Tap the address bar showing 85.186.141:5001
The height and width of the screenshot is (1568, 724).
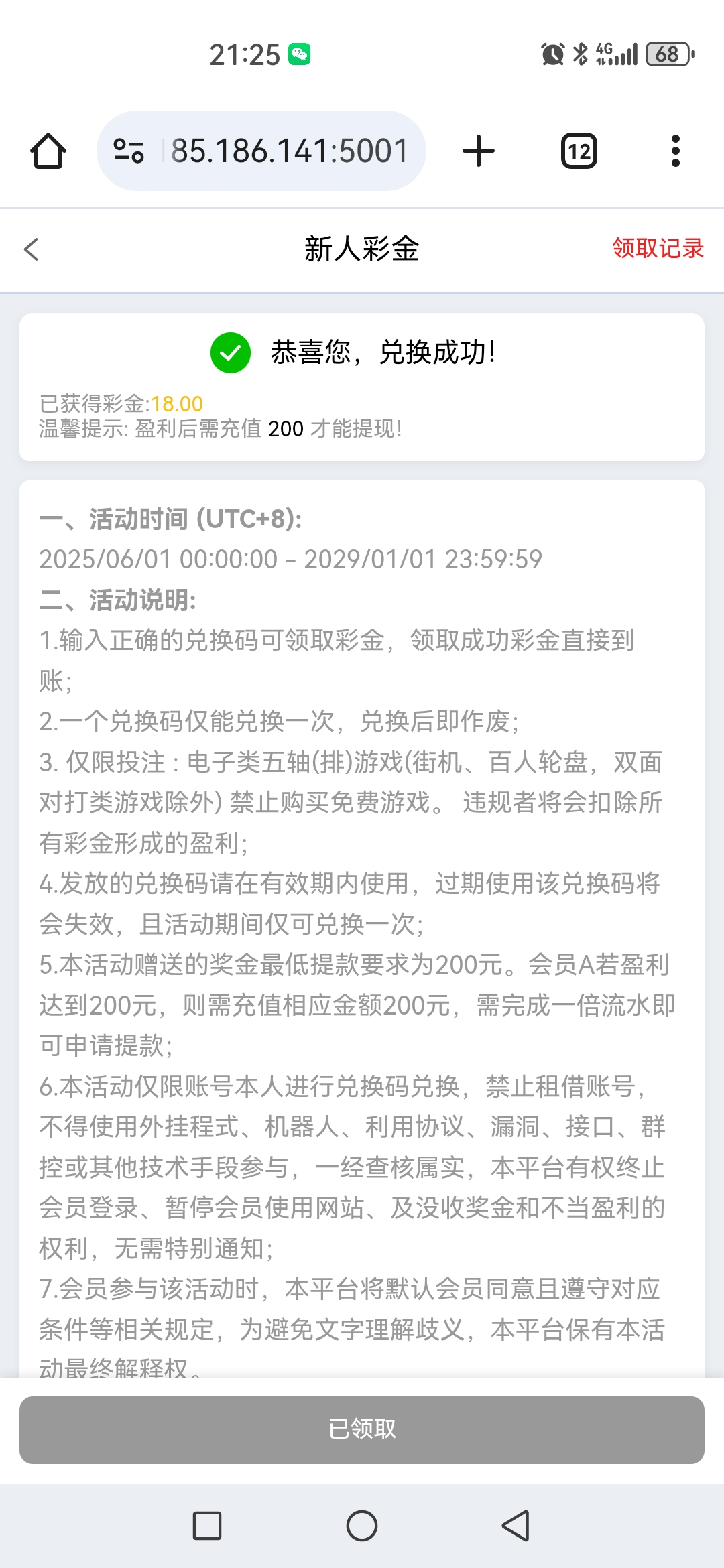(290, 151)
